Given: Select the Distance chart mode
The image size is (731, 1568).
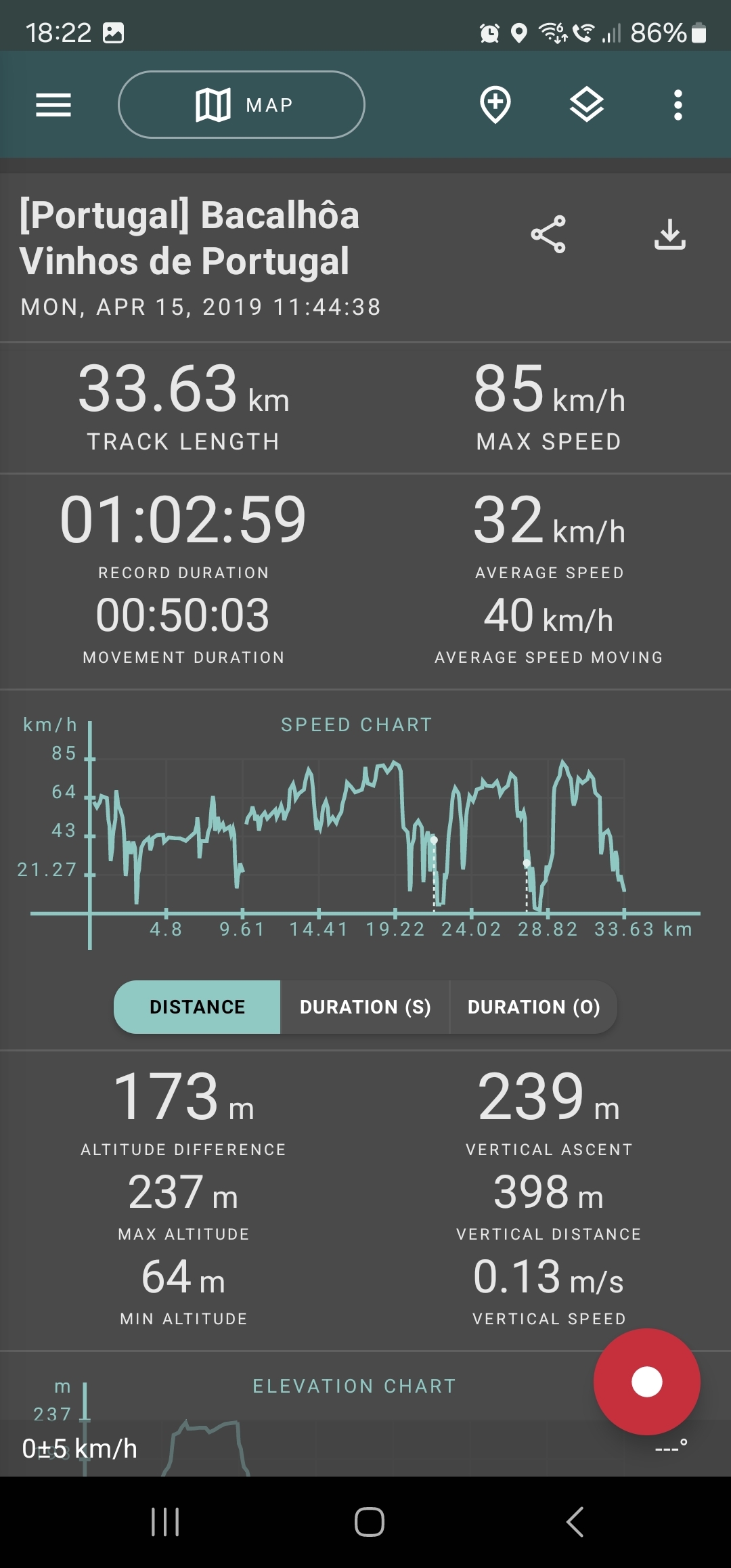Looking at the screenshot, I should tap(197, 1007).
